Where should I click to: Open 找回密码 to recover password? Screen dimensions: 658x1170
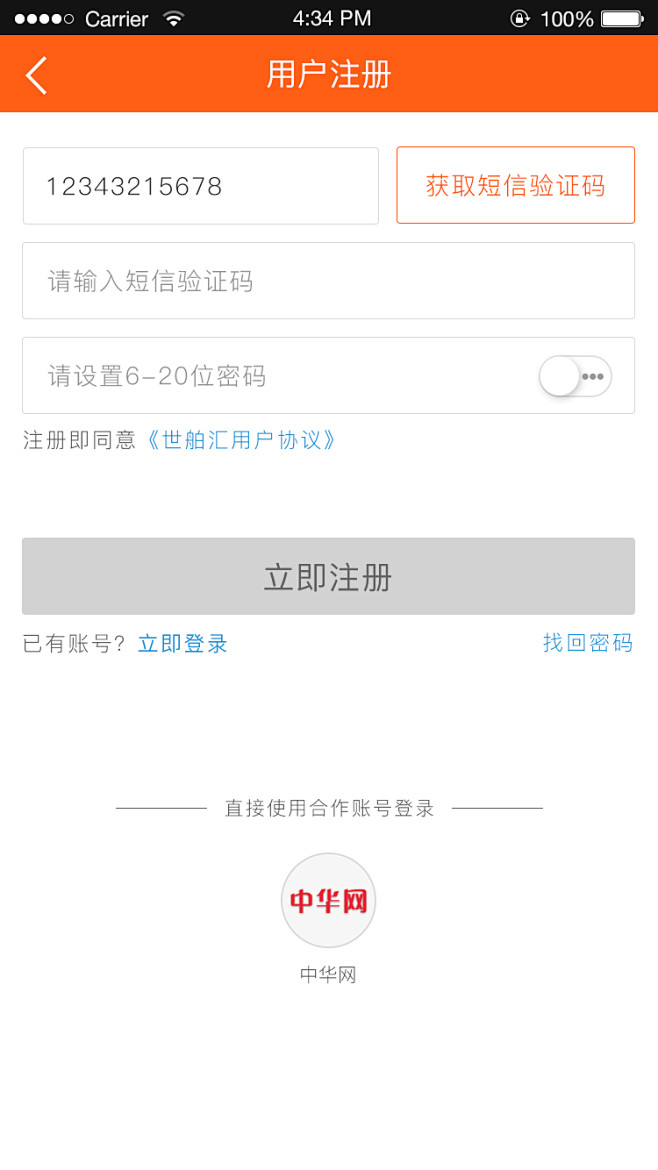click(588, 643)
